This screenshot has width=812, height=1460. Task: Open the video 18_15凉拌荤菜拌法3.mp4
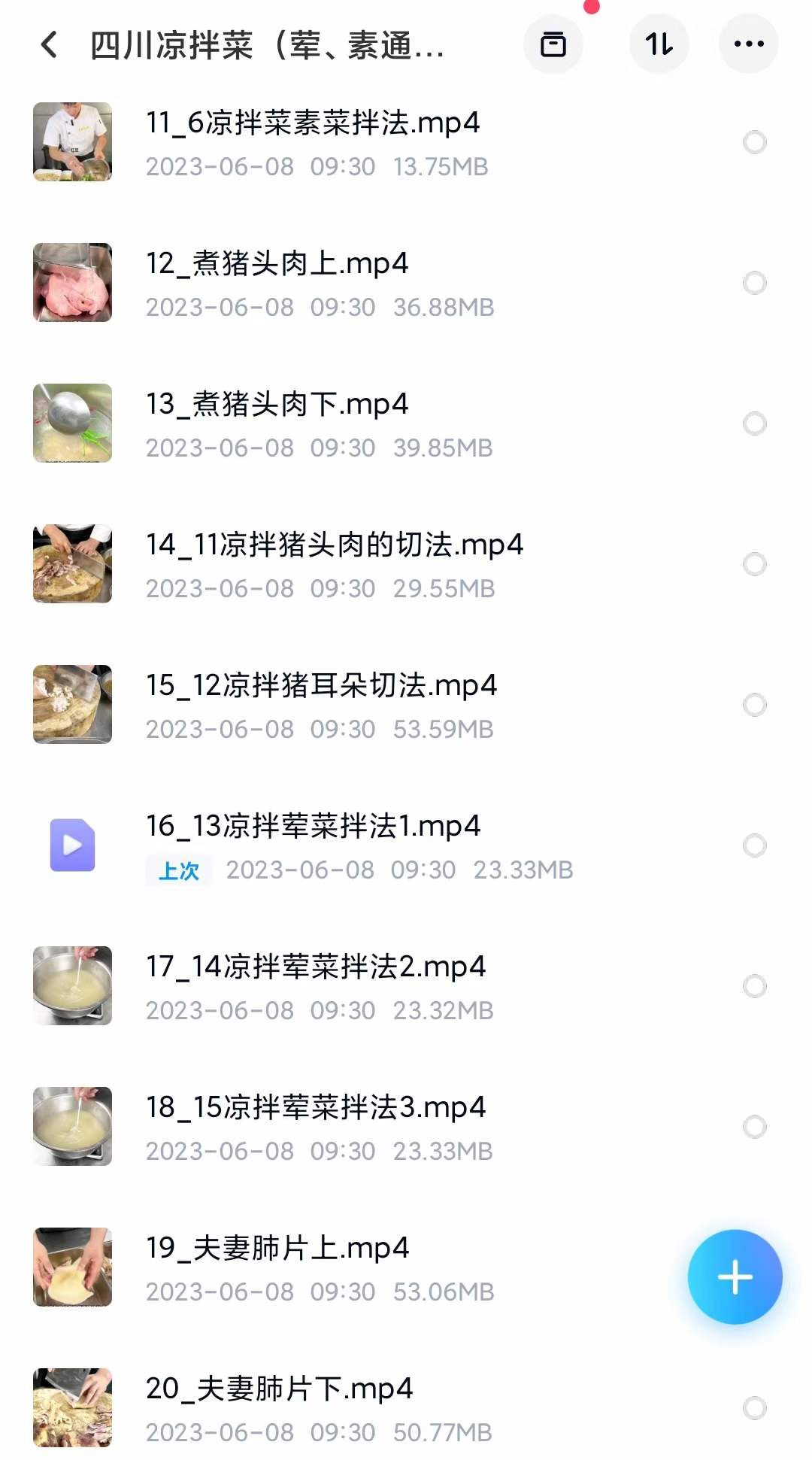click(316, 1106)
